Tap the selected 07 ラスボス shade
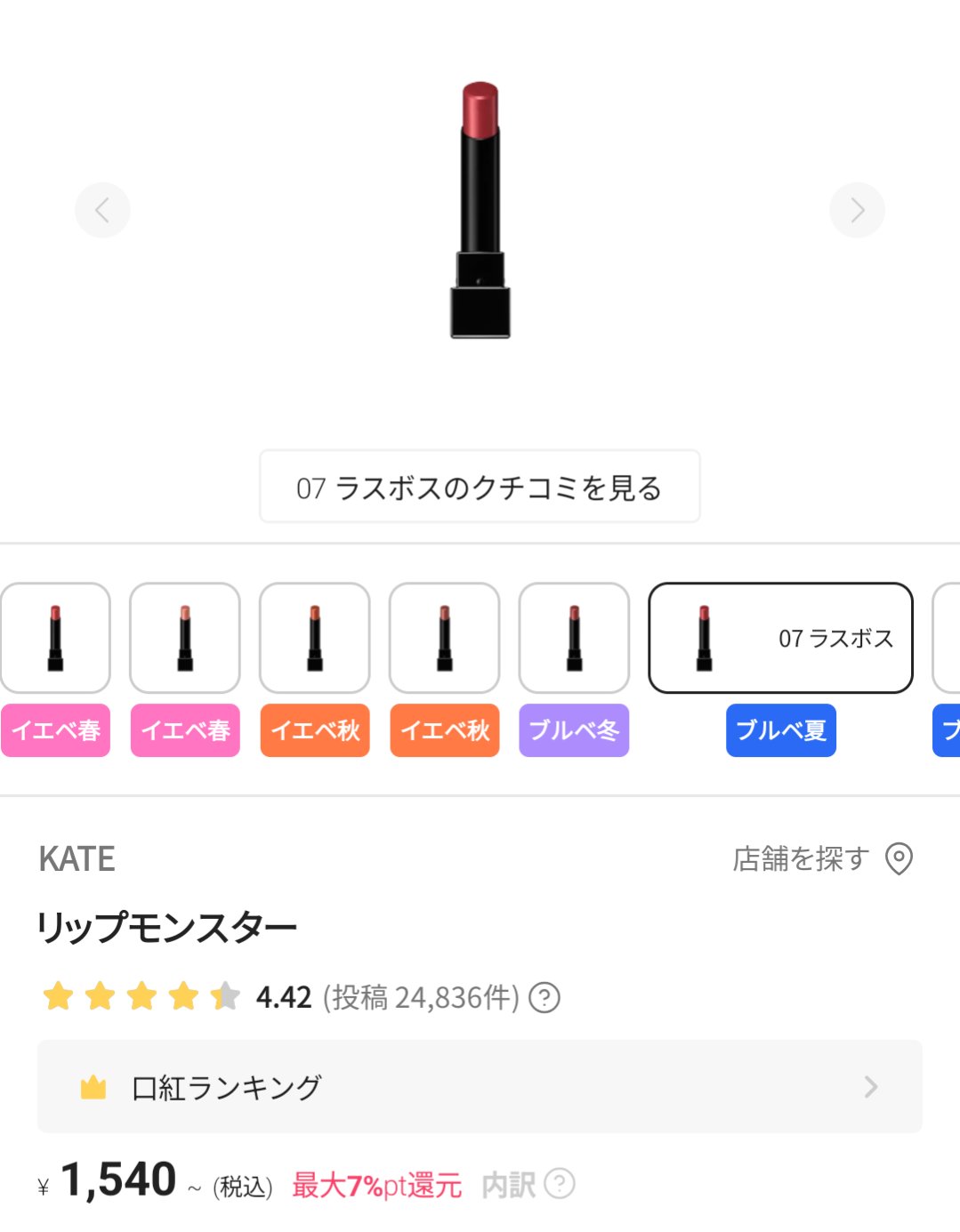Screen dimensions: 960x1232 [x=780, y=638]
